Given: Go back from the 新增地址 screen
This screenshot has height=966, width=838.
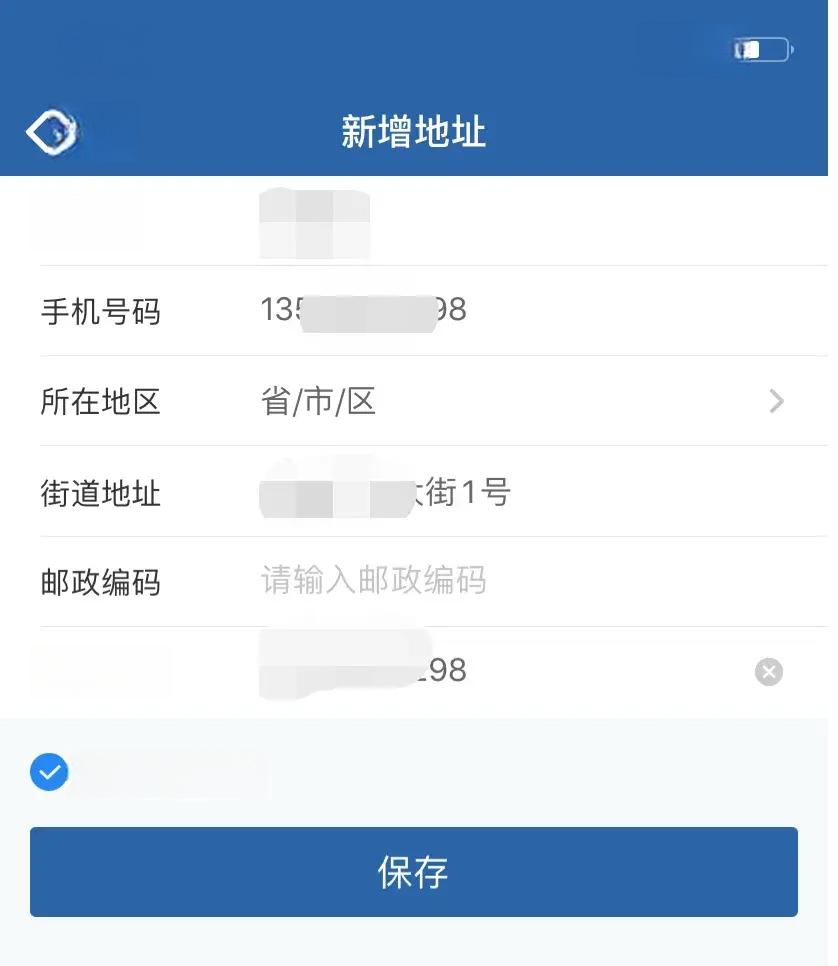Looking at the screenshot, I should [51, 131].
